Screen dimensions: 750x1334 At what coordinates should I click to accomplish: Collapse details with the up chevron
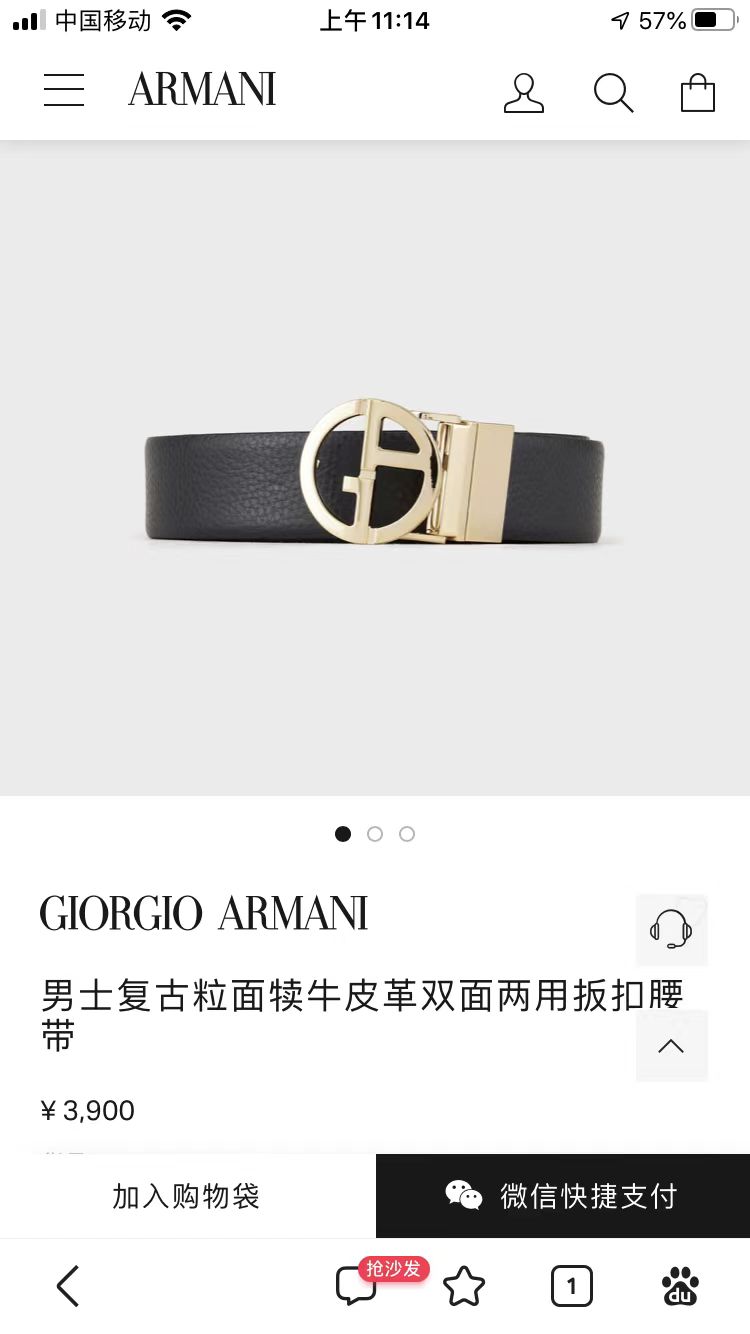pos(671,1045)
